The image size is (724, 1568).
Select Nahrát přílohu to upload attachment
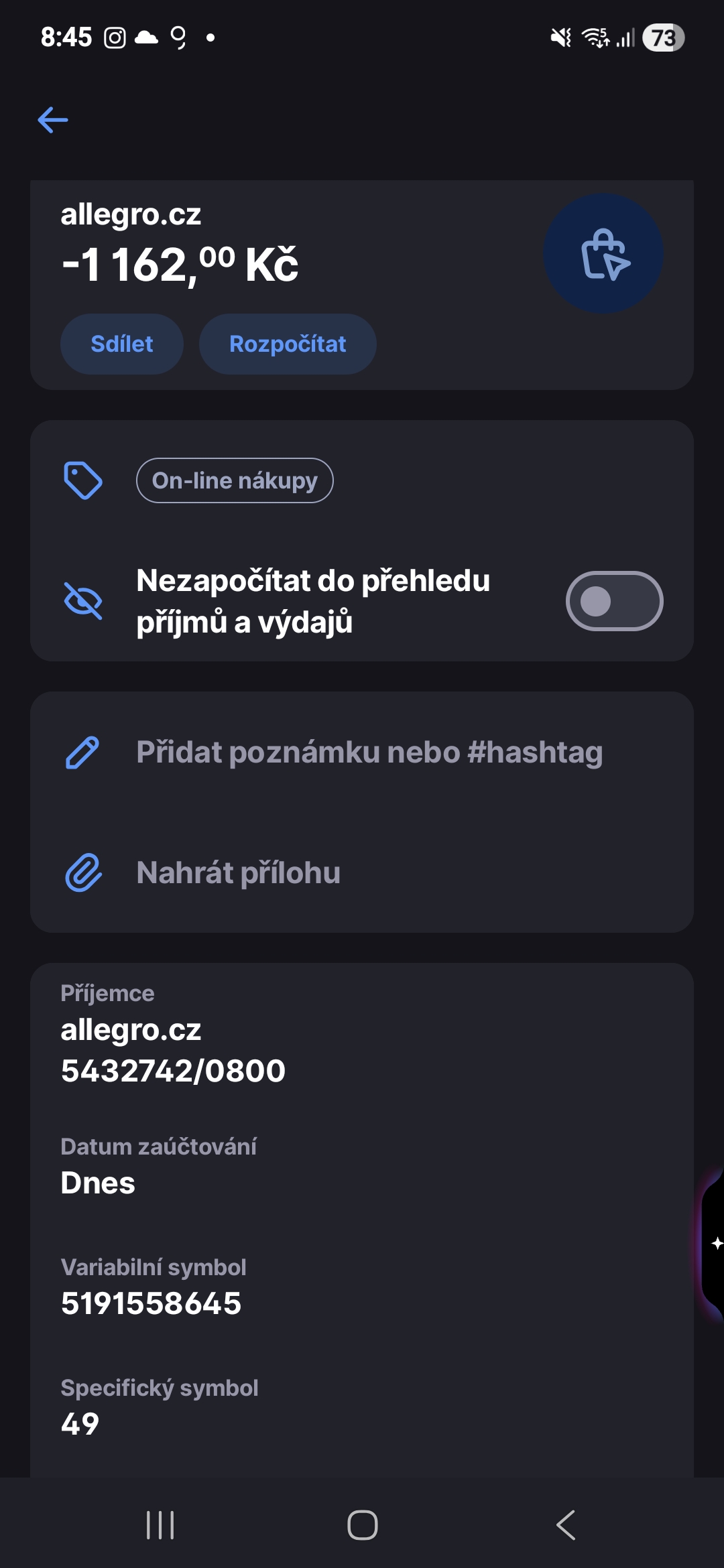238,872
